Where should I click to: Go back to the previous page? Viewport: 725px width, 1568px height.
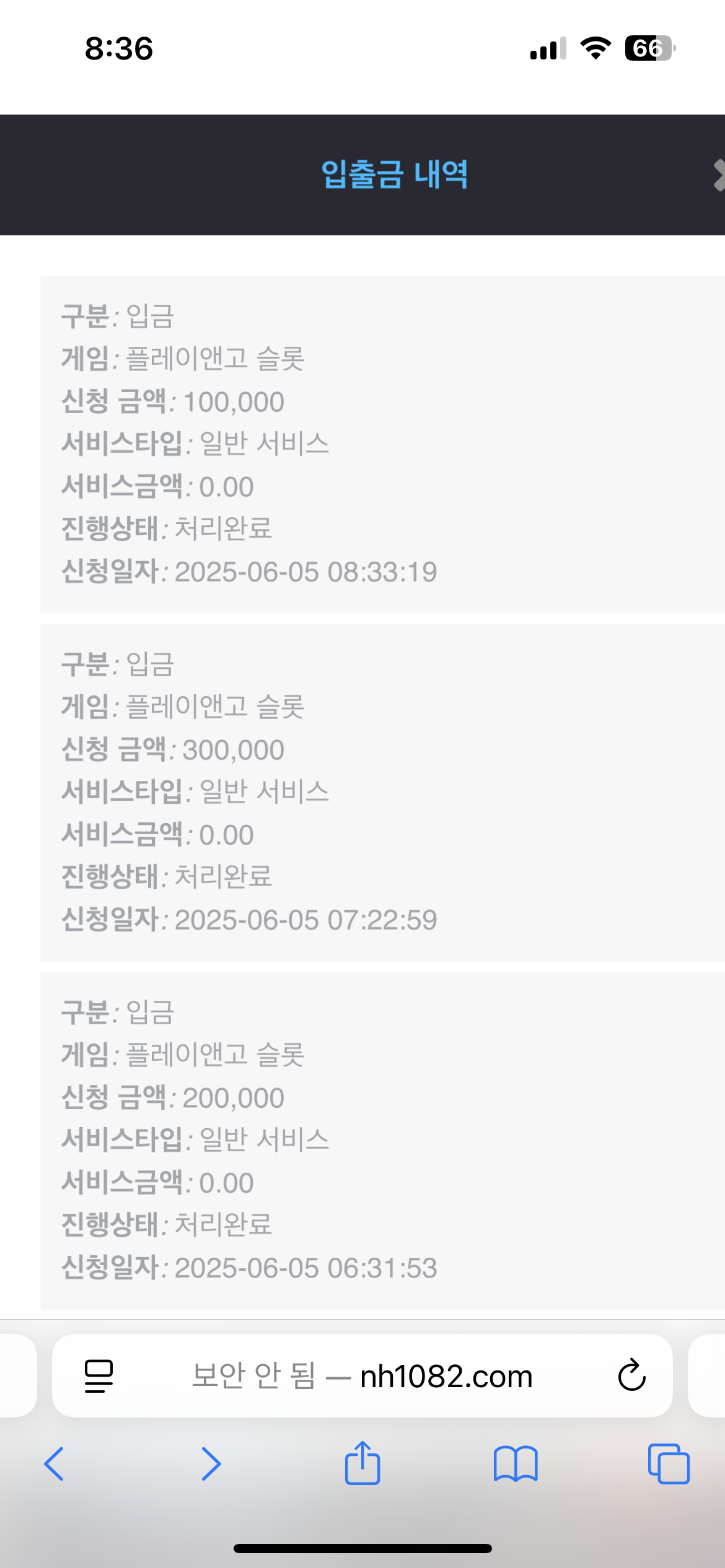coord(55,1464)
